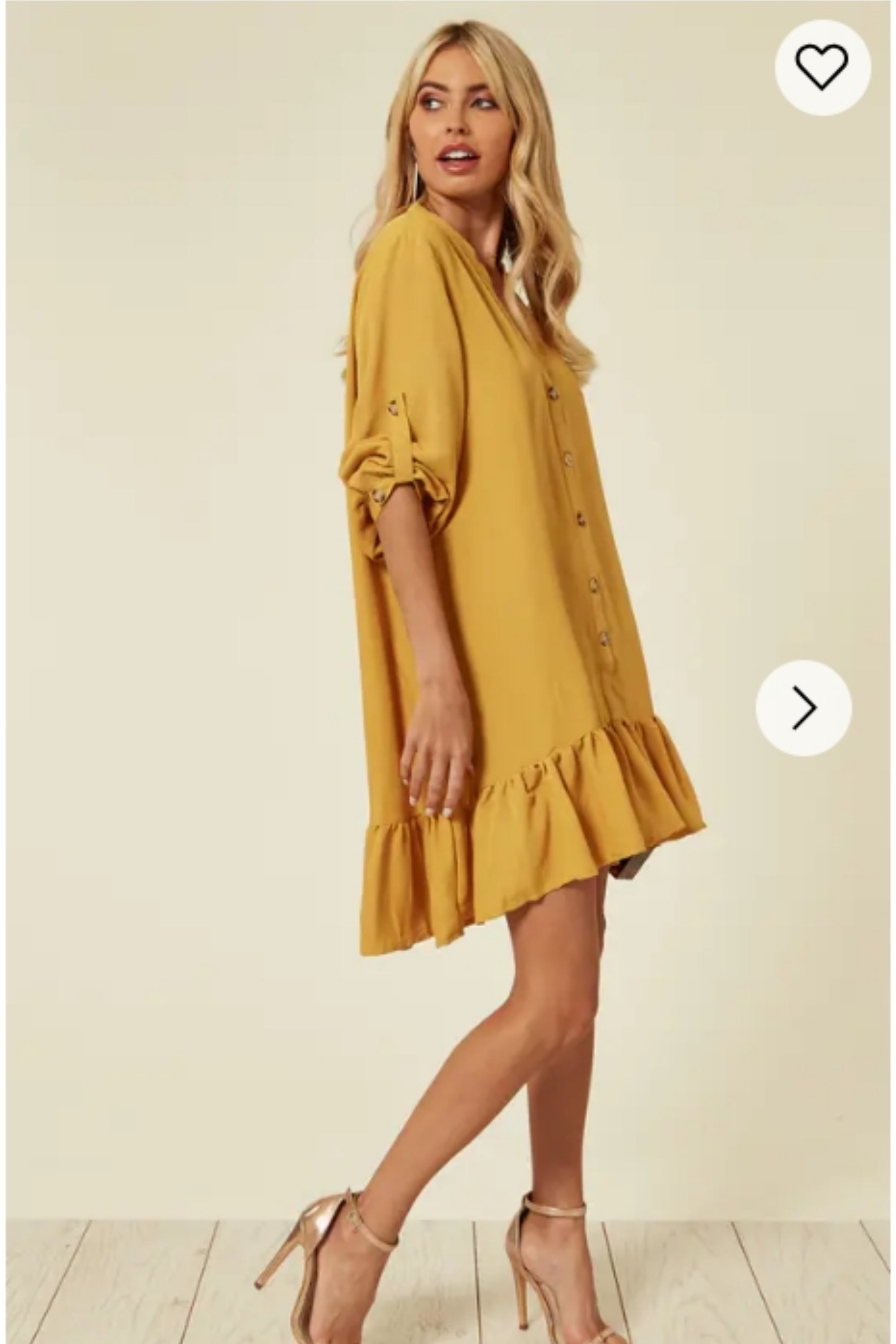This screenshot has height=1344, width=896.
Task: Add this dress to your wishlist
Action: pyautogui.click(x=822, y=68)
